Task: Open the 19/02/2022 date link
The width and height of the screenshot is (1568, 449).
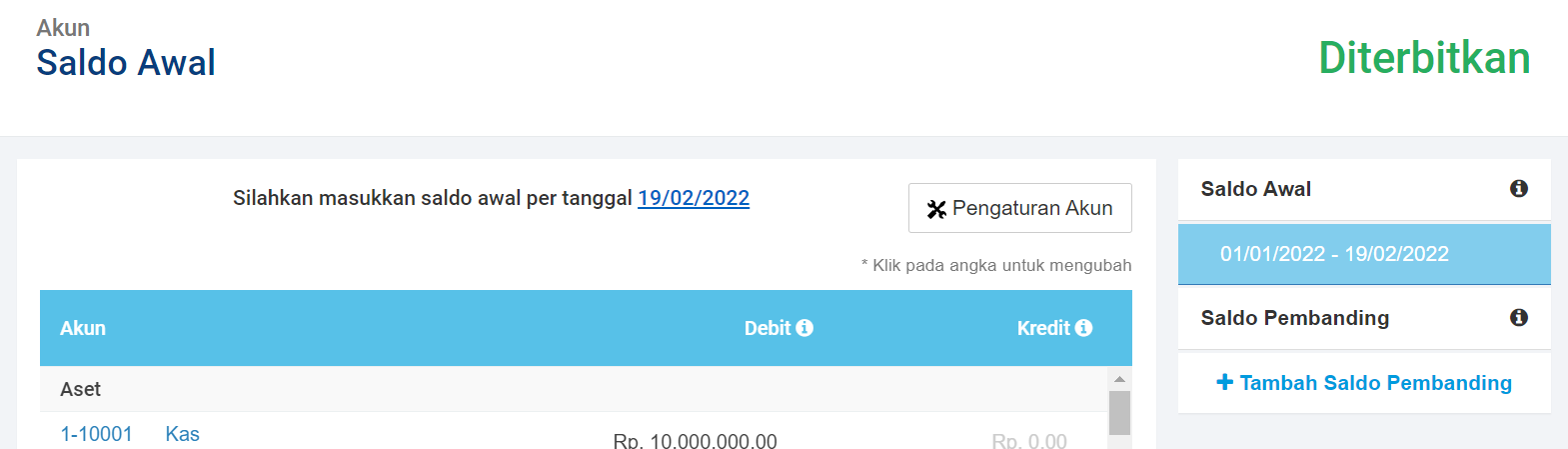Action: pos(694,198)
